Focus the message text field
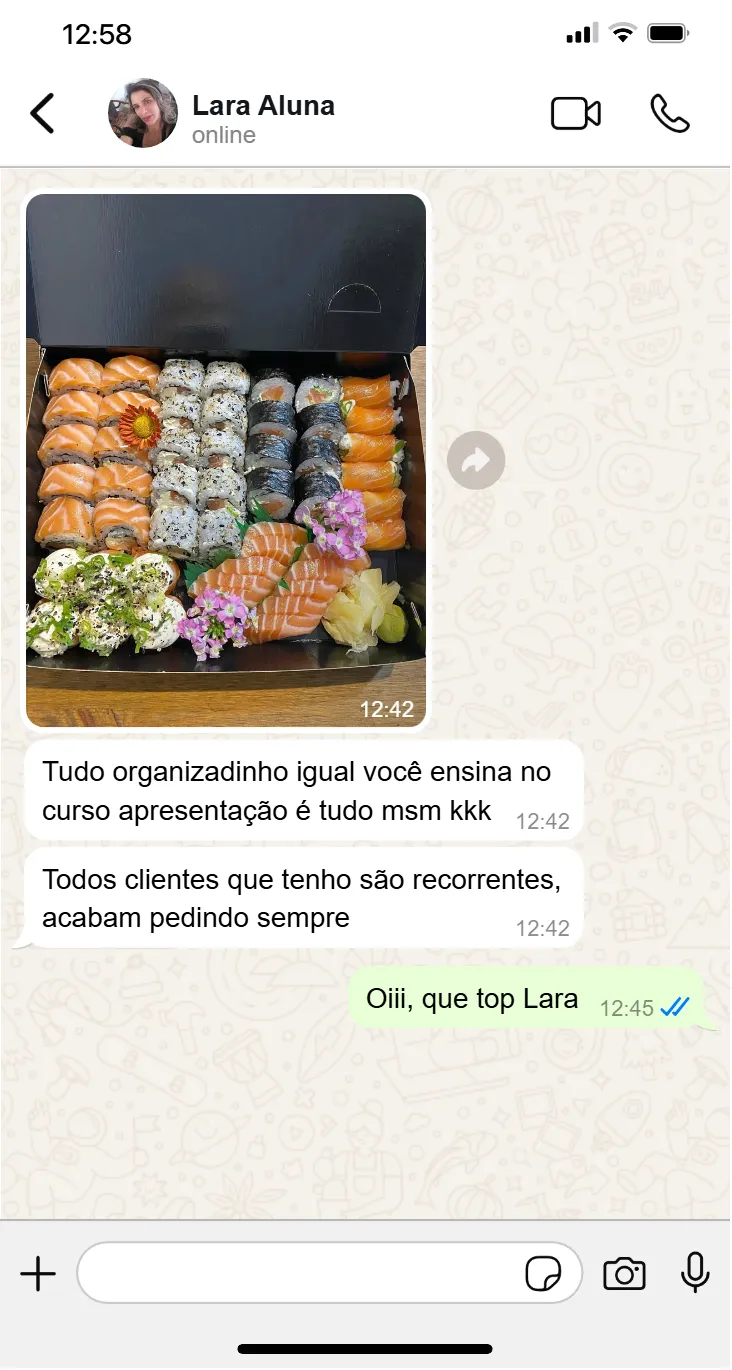732x1370 pixels. (300, 1274)
